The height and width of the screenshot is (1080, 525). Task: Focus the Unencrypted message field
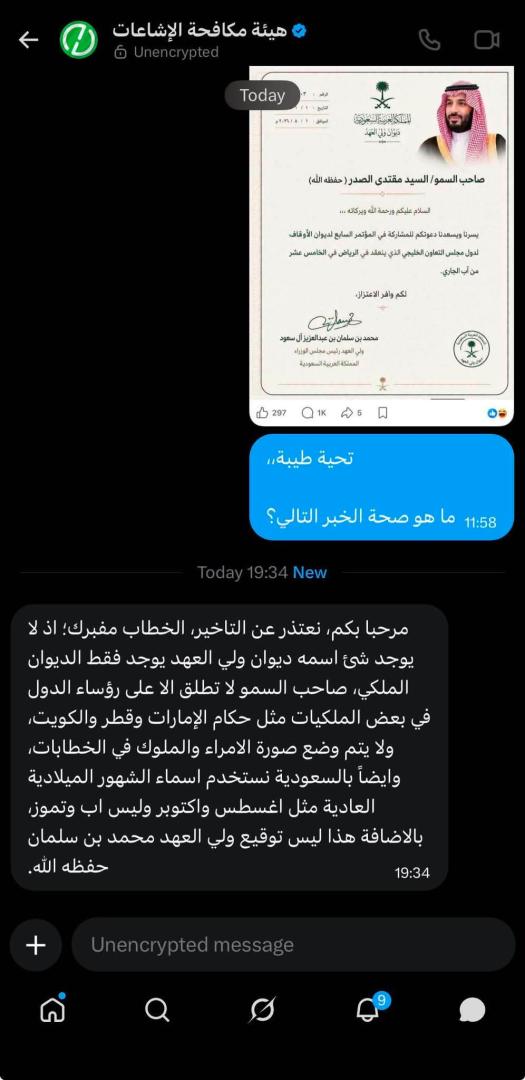click(x=294, y=944)
